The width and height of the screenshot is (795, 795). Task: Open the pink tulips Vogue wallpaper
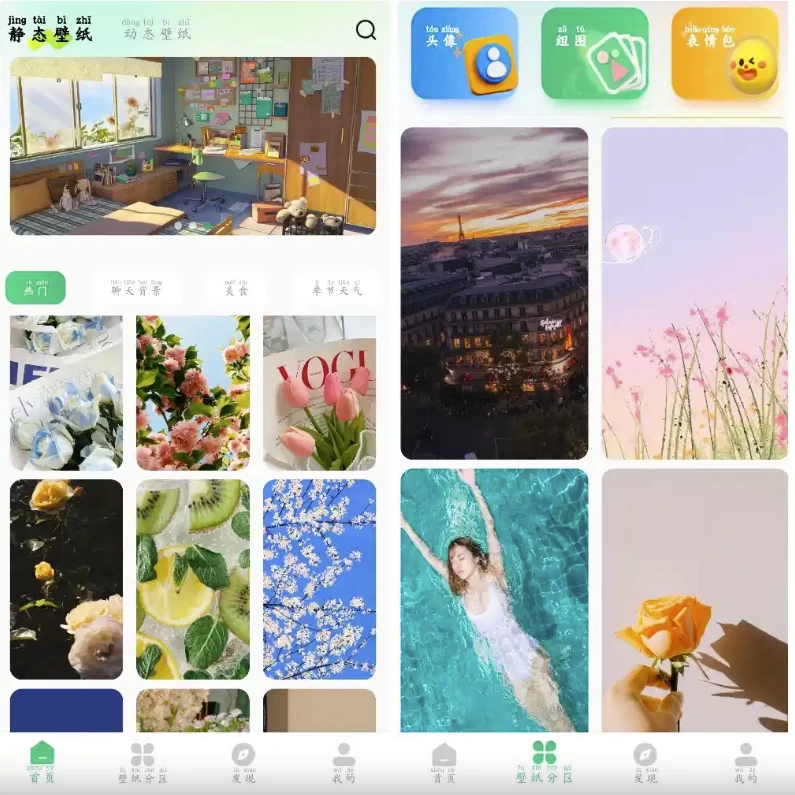pyautogui.click(x=319, y=393)
